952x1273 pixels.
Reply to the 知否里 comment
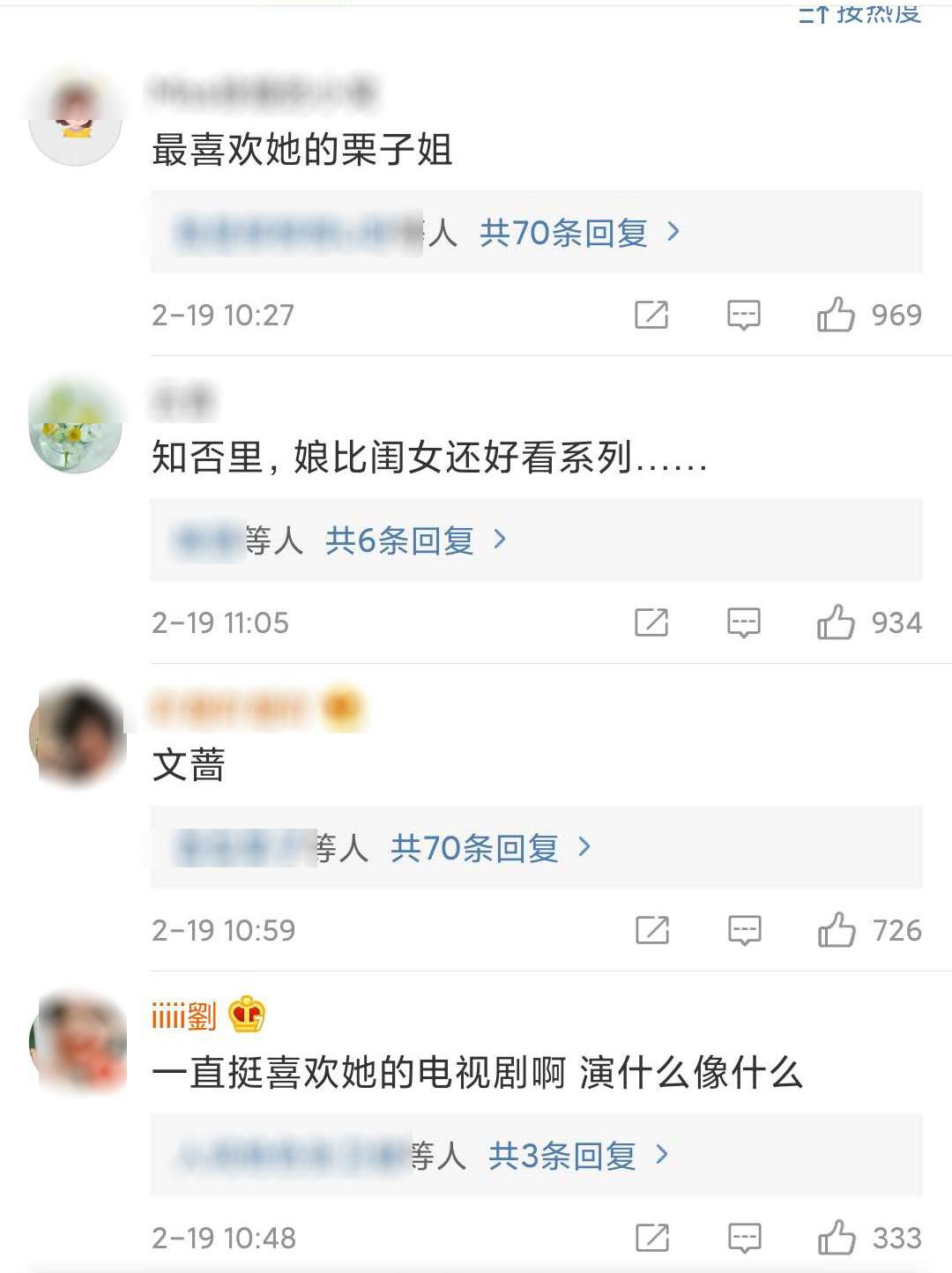(x=743, y=622)
